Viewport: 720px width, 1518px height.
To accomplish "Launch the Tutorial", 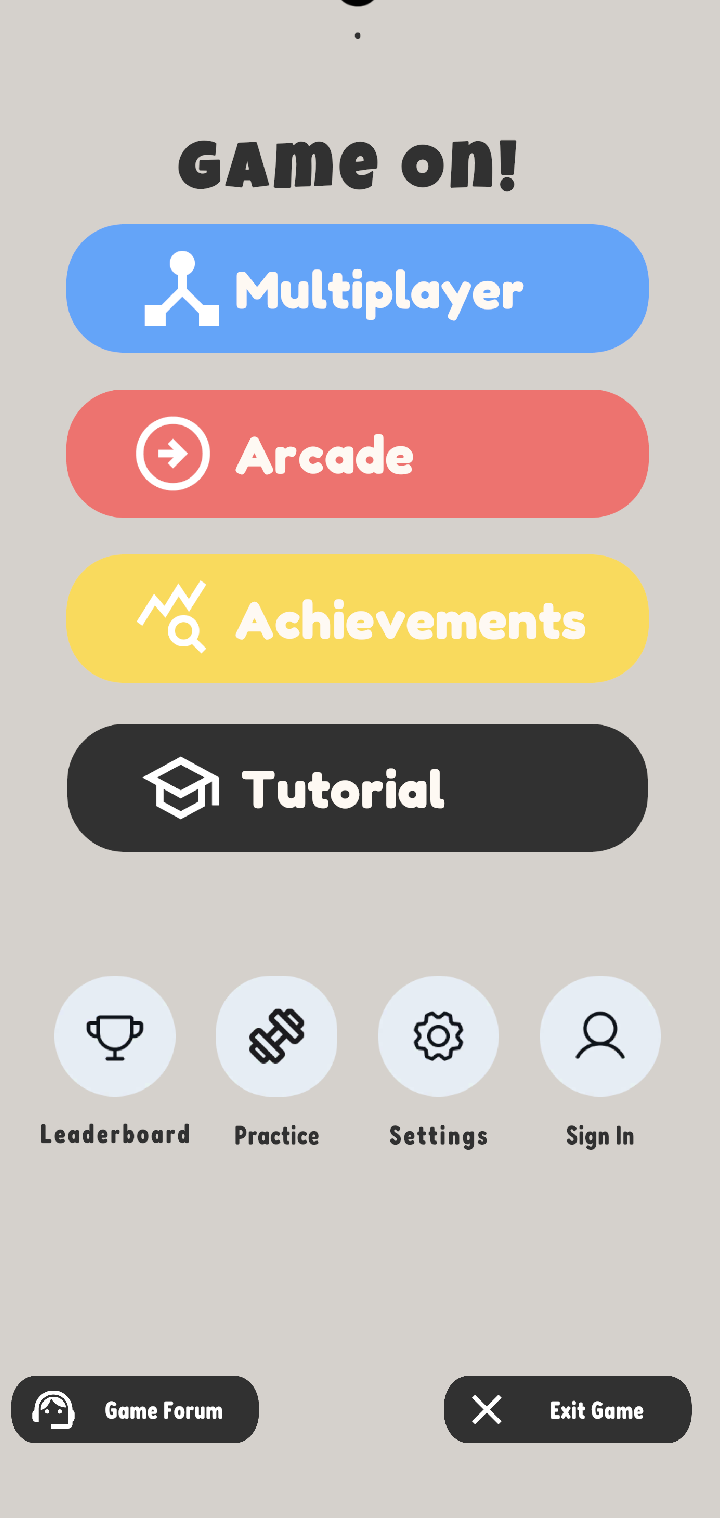I will click(x=357, y=788).
